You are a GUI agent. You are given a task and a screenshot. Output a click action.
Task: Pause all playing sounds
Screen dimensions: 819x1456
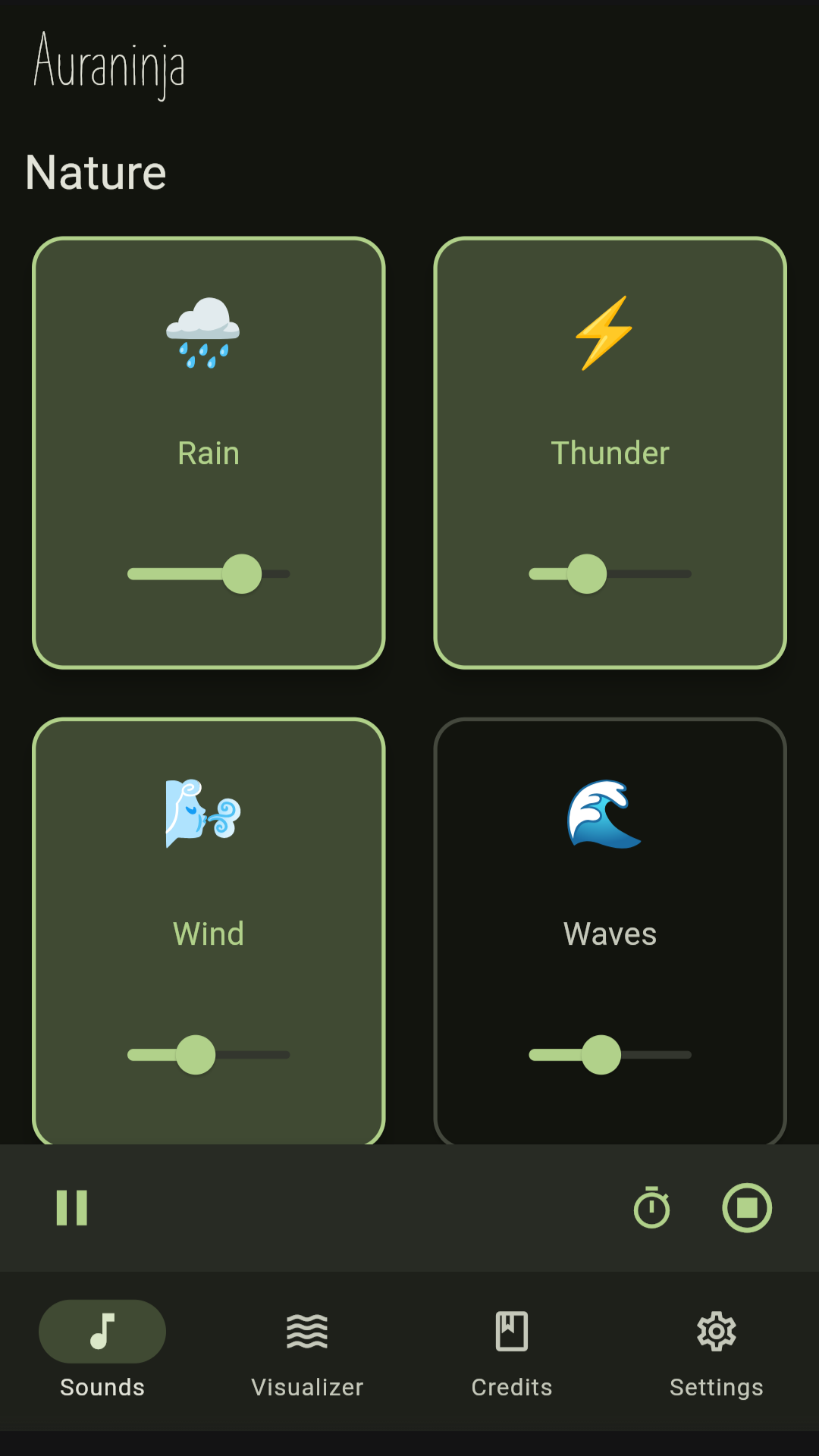pyautogui.click(x=72, y=1207)
